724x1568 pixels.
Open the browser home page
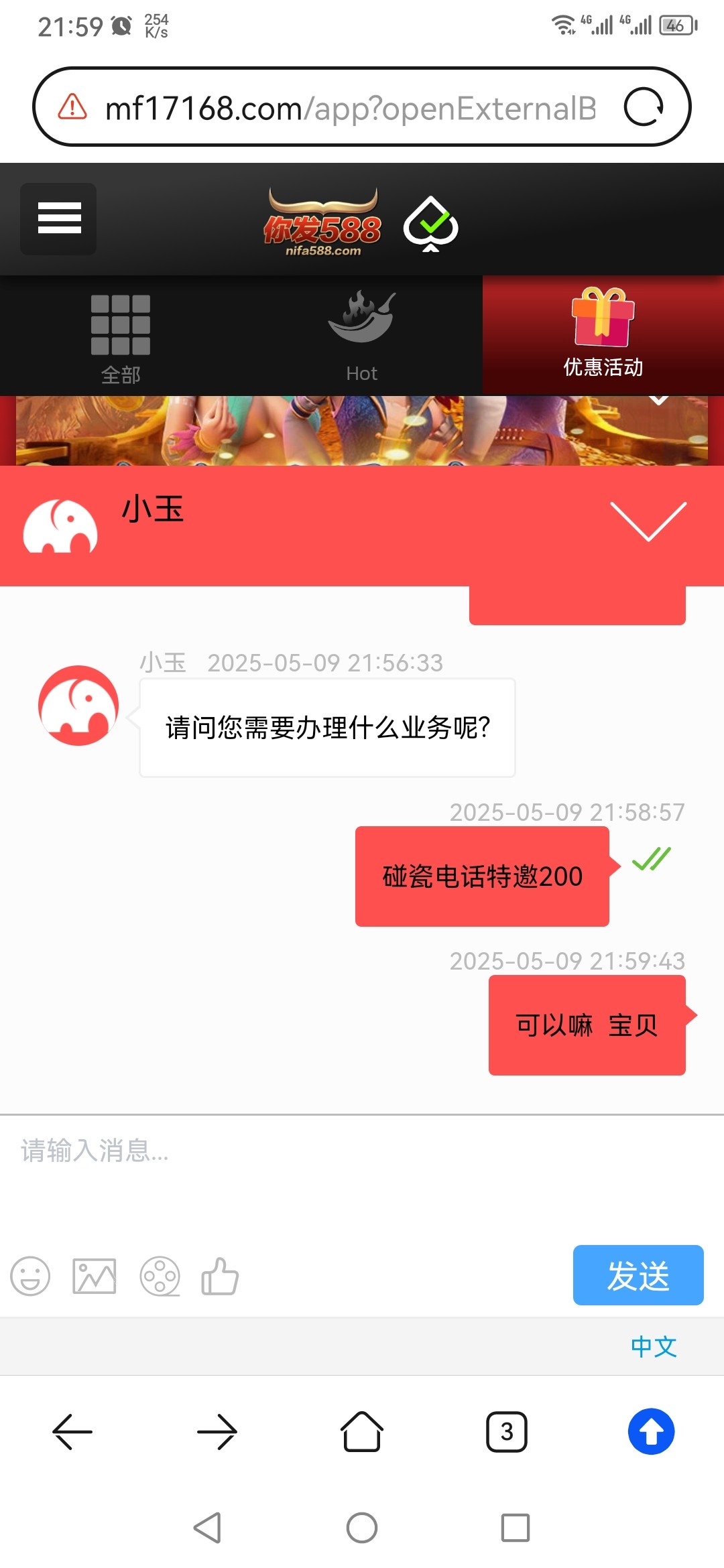(362, 1432)
